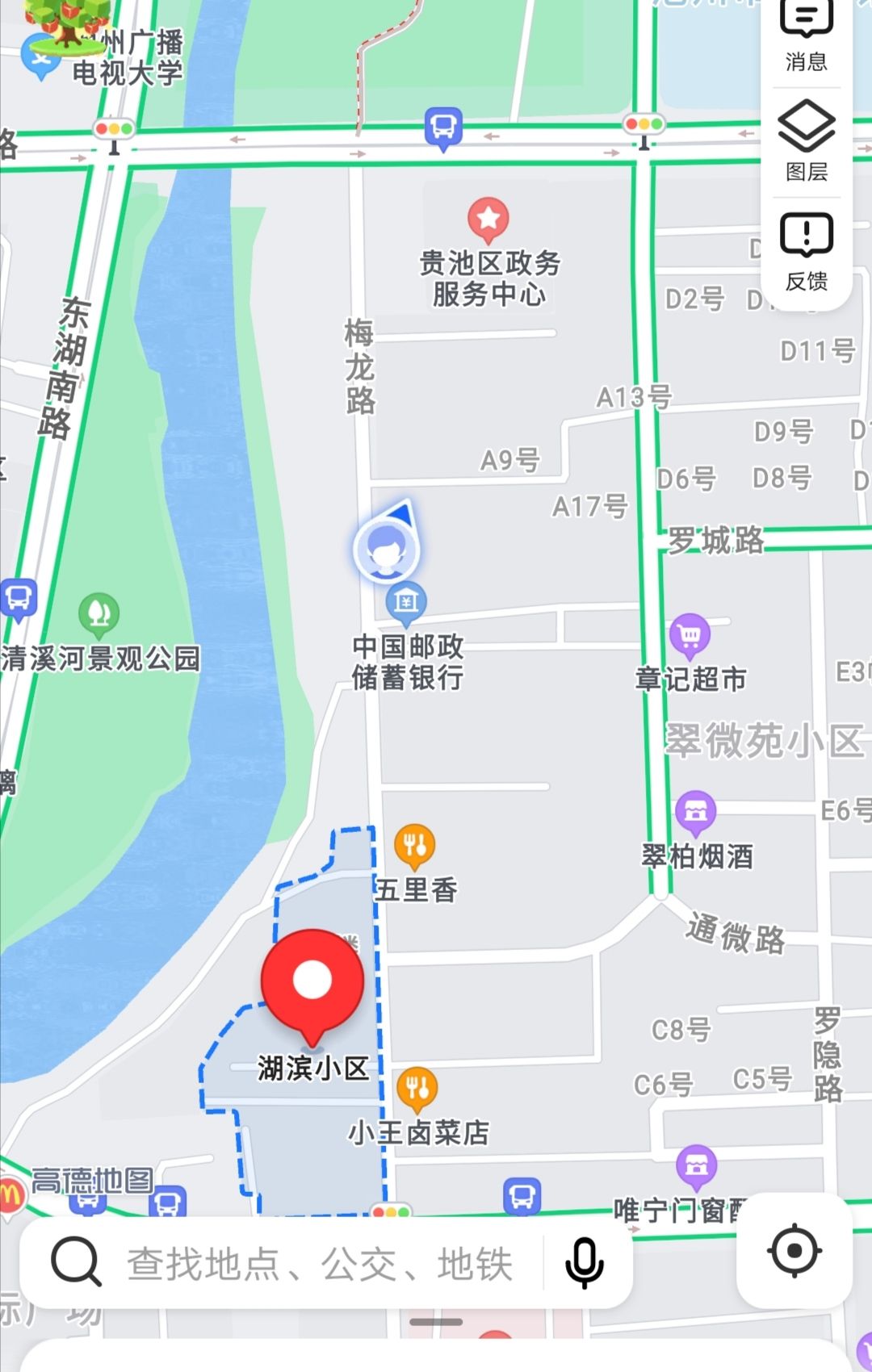Open the 反馈 feedback button
The width and height of the screenshot is (872, 1372).
(806, 251)
